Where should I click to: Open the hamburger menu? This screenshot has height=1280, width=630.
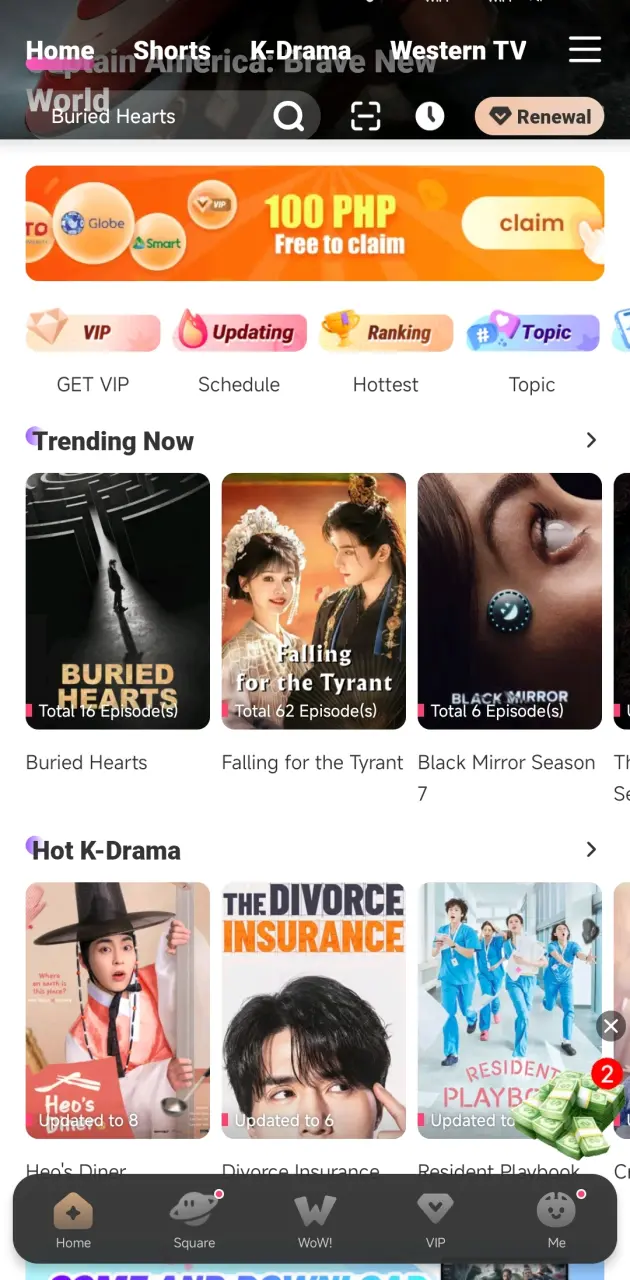click(584, 50)
